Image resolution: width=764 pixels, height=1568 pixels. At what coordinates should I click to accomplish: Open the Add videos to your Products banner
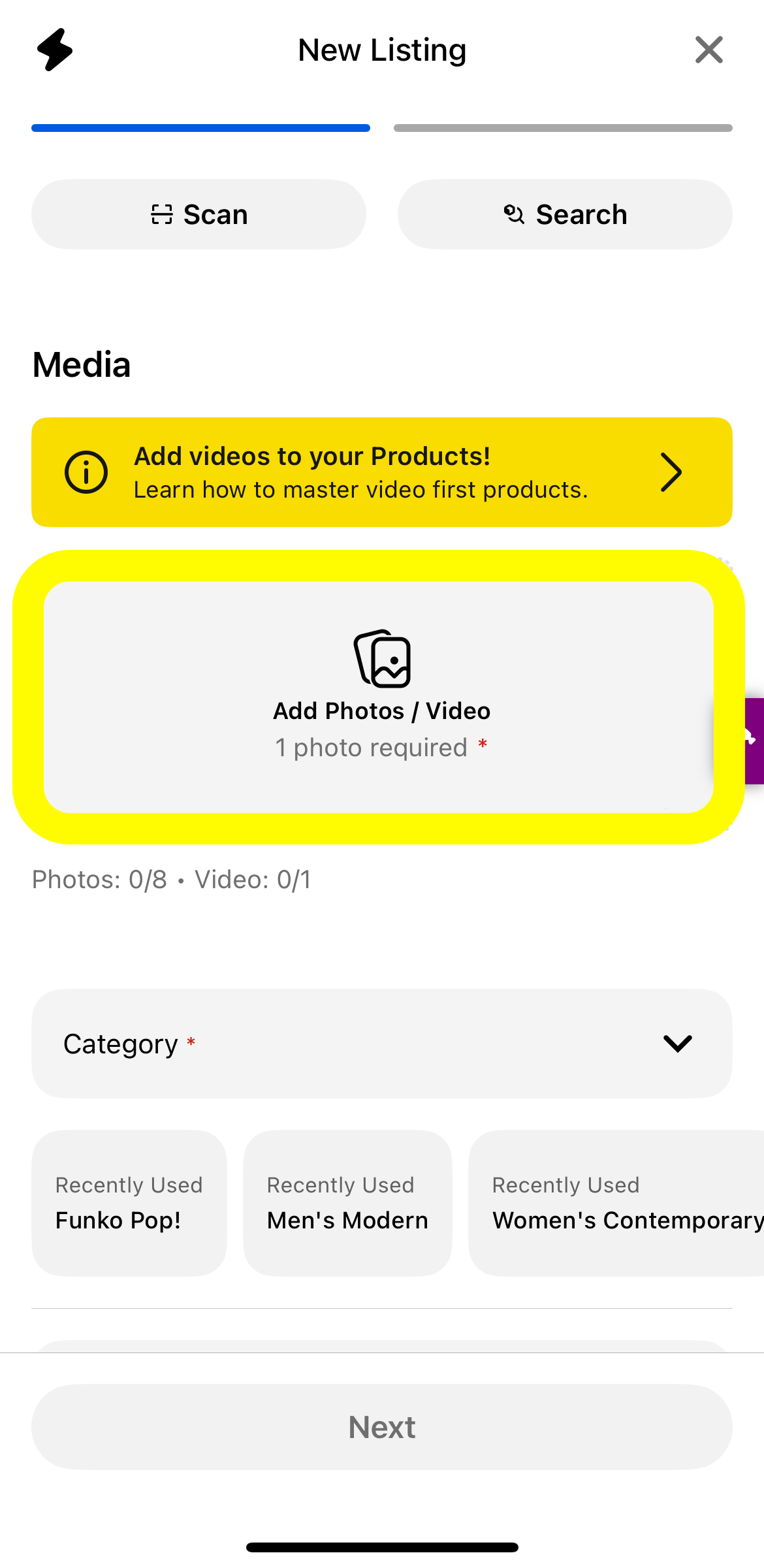tap(382, 472)
